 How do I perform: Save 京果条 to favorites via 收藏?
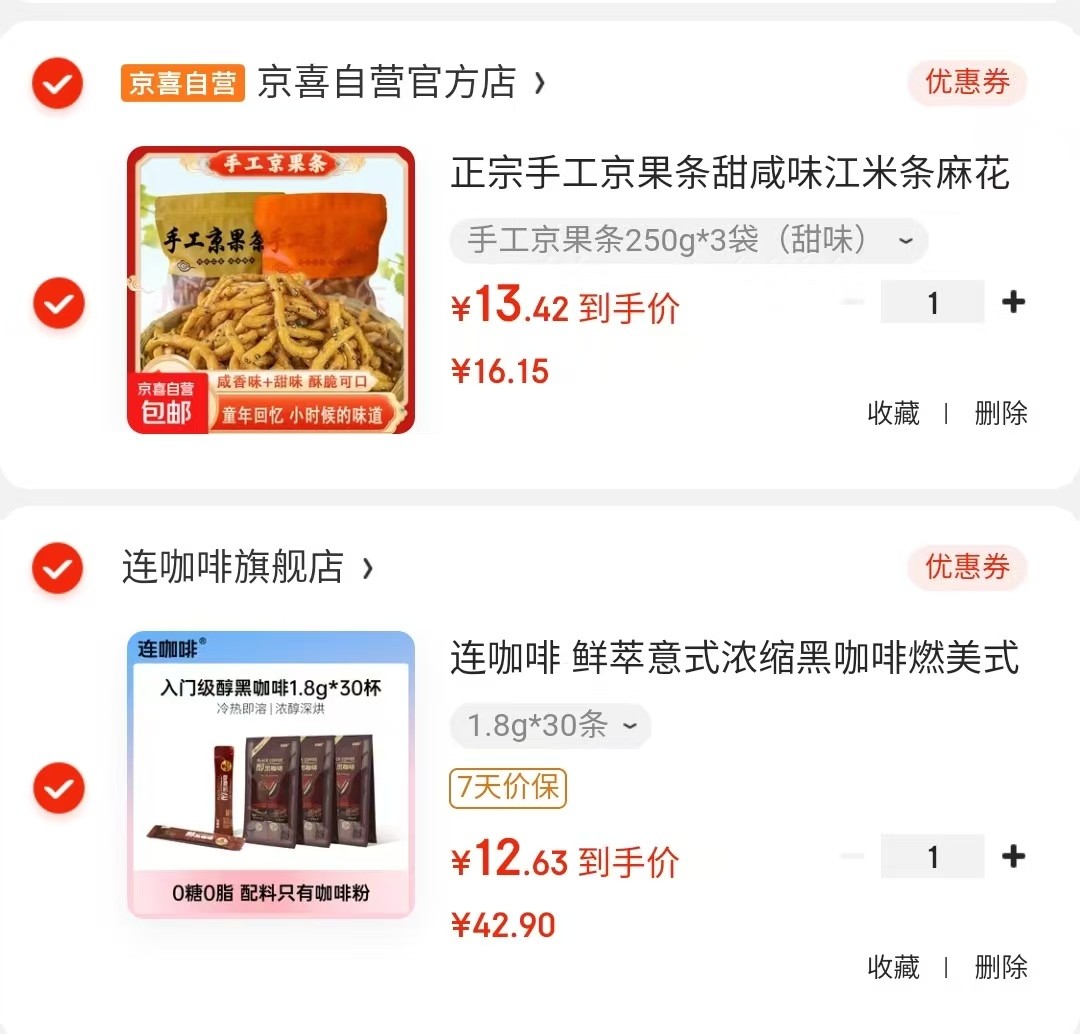[893, 413]
